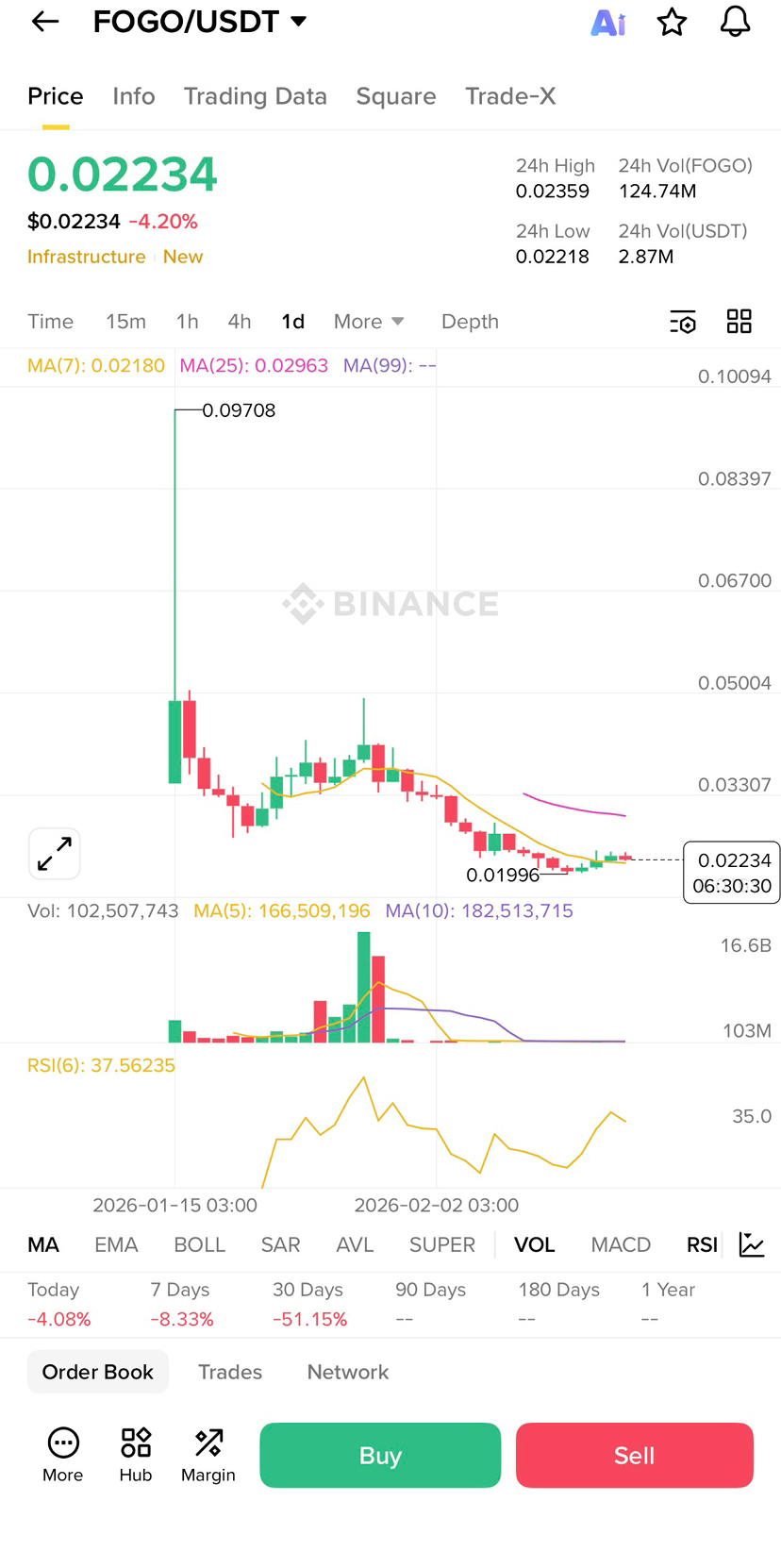This screenshot has height=1568, width=781.
Task: Open the chart layout grid icon
Action: tap(739, 322)
